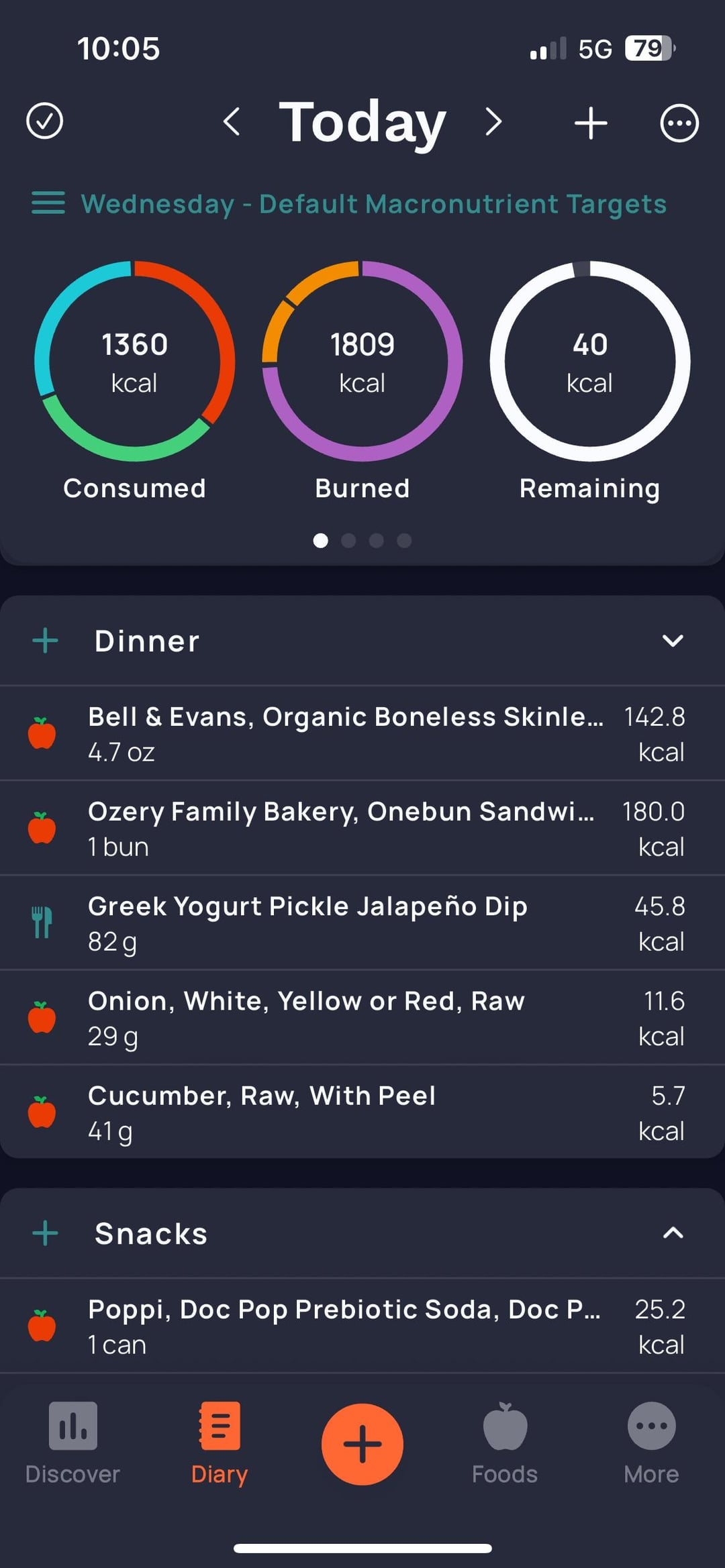
Task: Open Wednesday Default Macronutrient Targets
Action: (349, 203)
